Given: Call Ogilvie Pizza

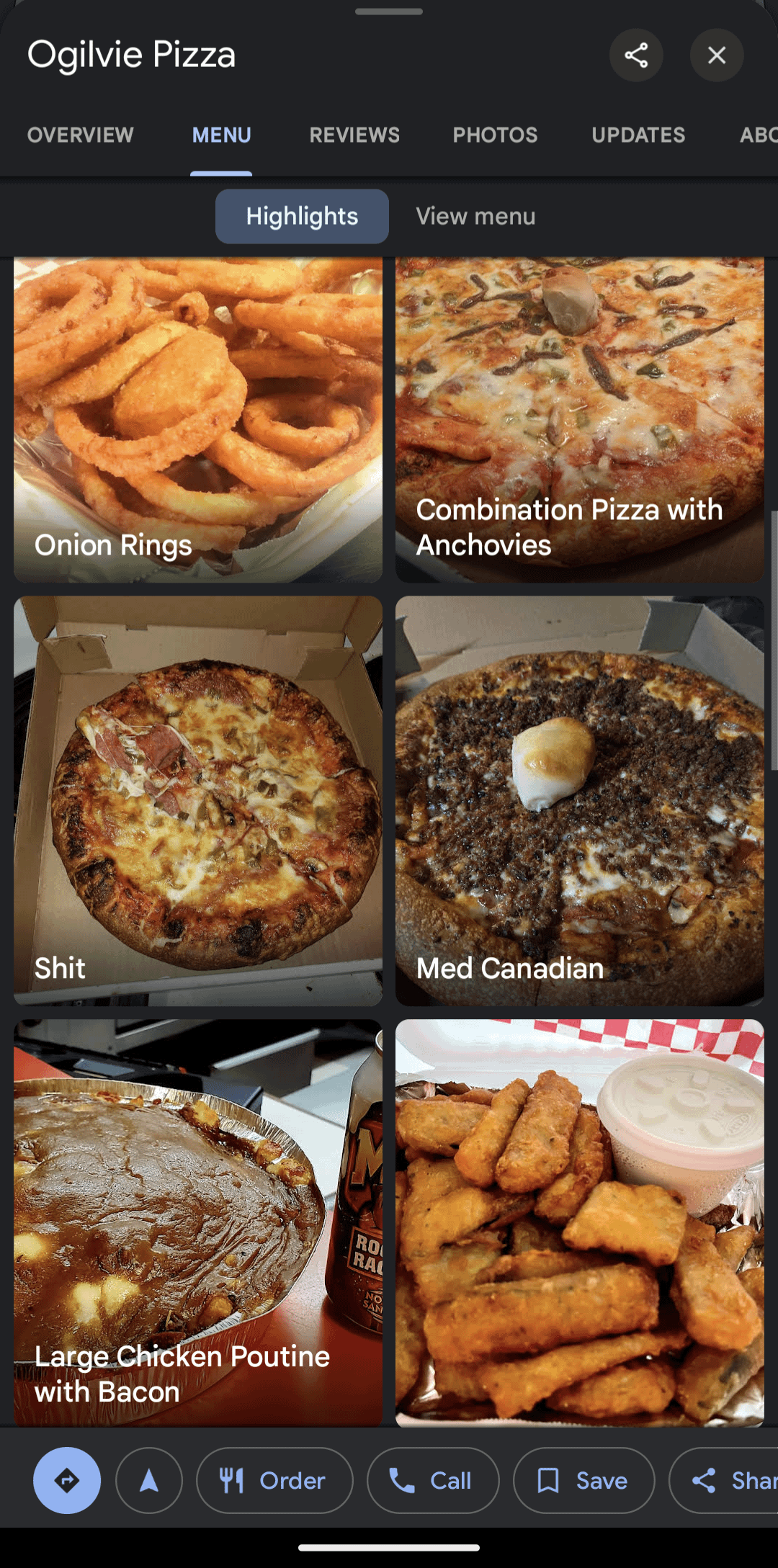Looking at the screenshot, I should [433, 1480].
